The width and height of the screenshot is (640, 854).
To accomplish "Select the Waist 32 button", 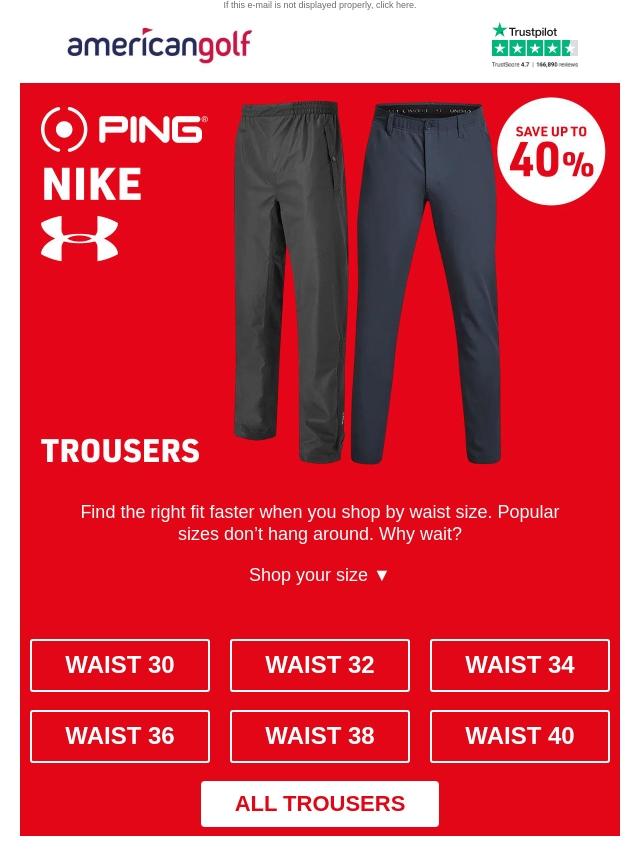I will (320, 665).
